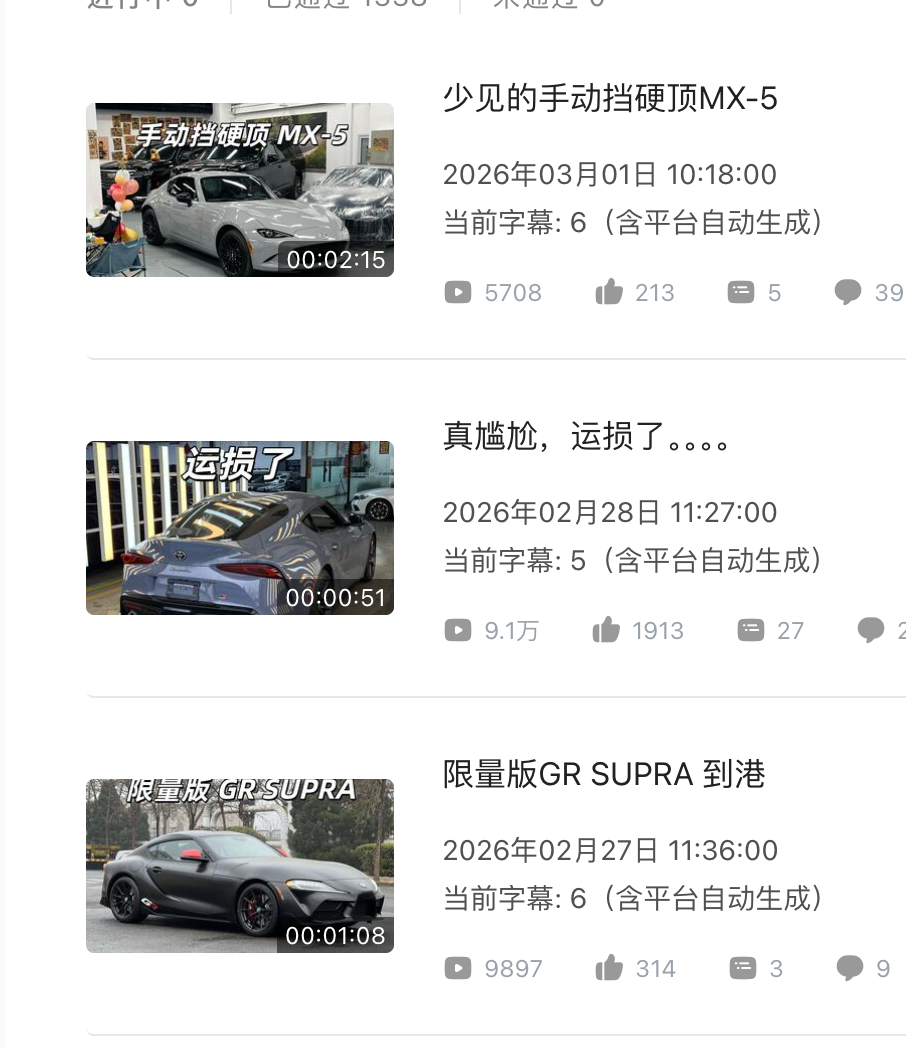Click the like count 1913 on 运损了 video
The width and height of the screenshot is (906, 1048).
coord(657,629)
